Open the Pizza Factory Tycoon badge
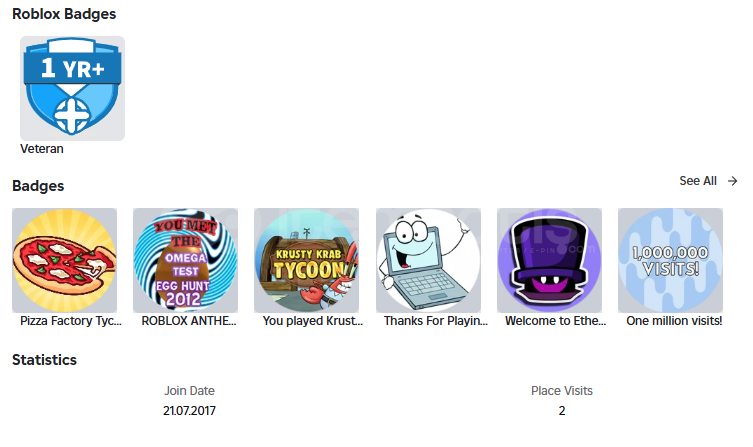753x447 pixels. [x=64, y=261]
